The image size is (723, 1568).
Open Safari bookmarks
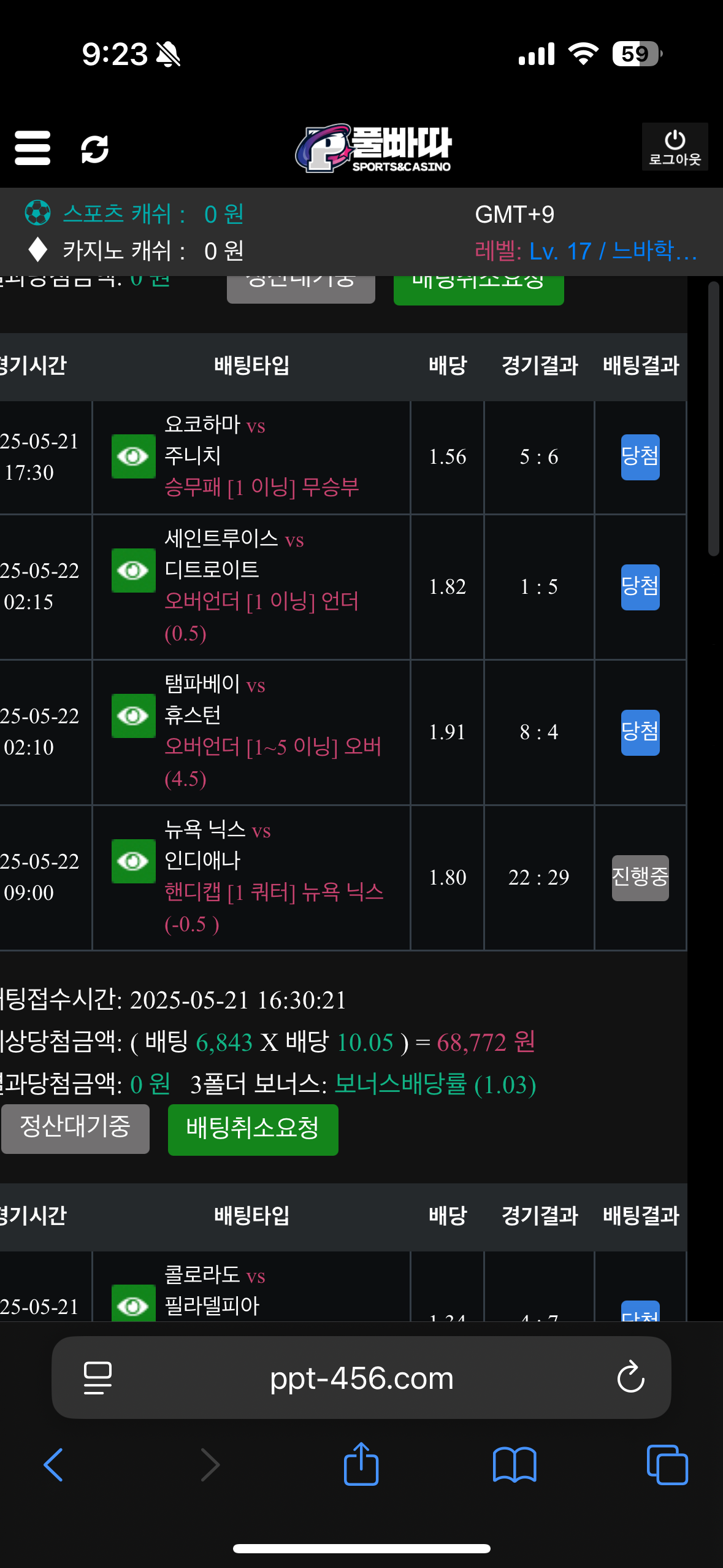(x=515, y=1465)
